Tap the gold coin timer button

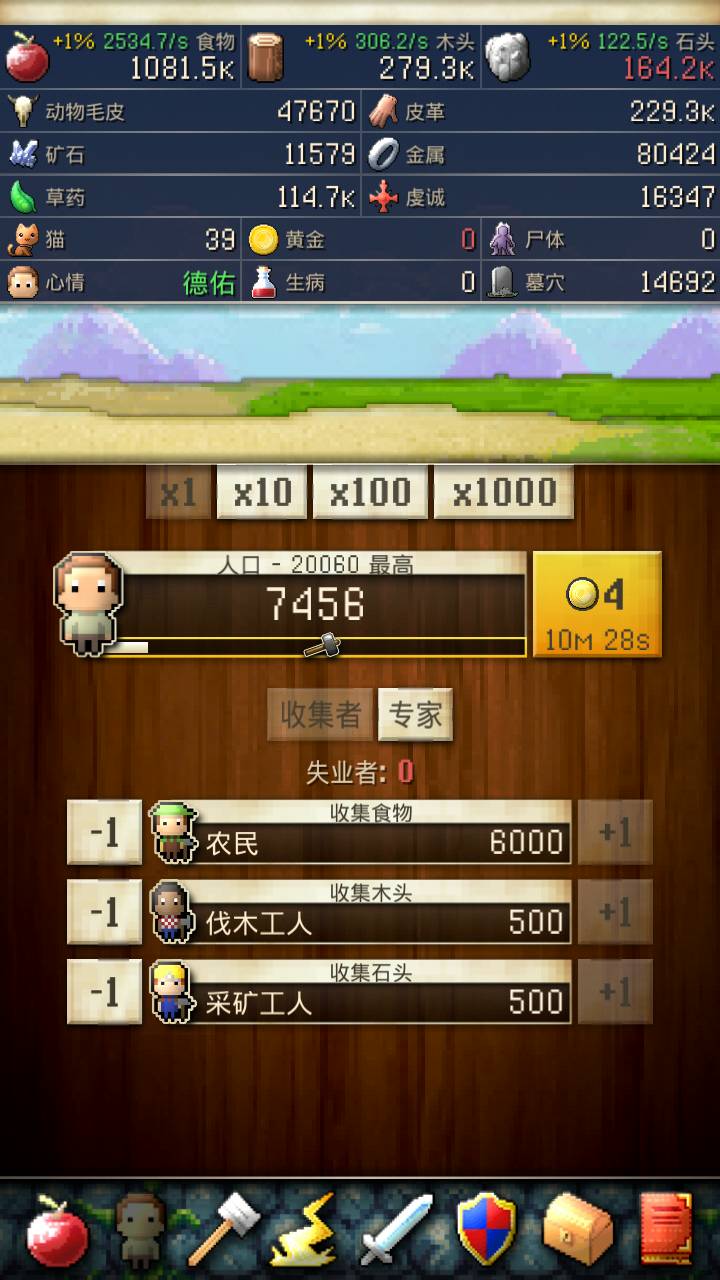(x=597, y=604)
